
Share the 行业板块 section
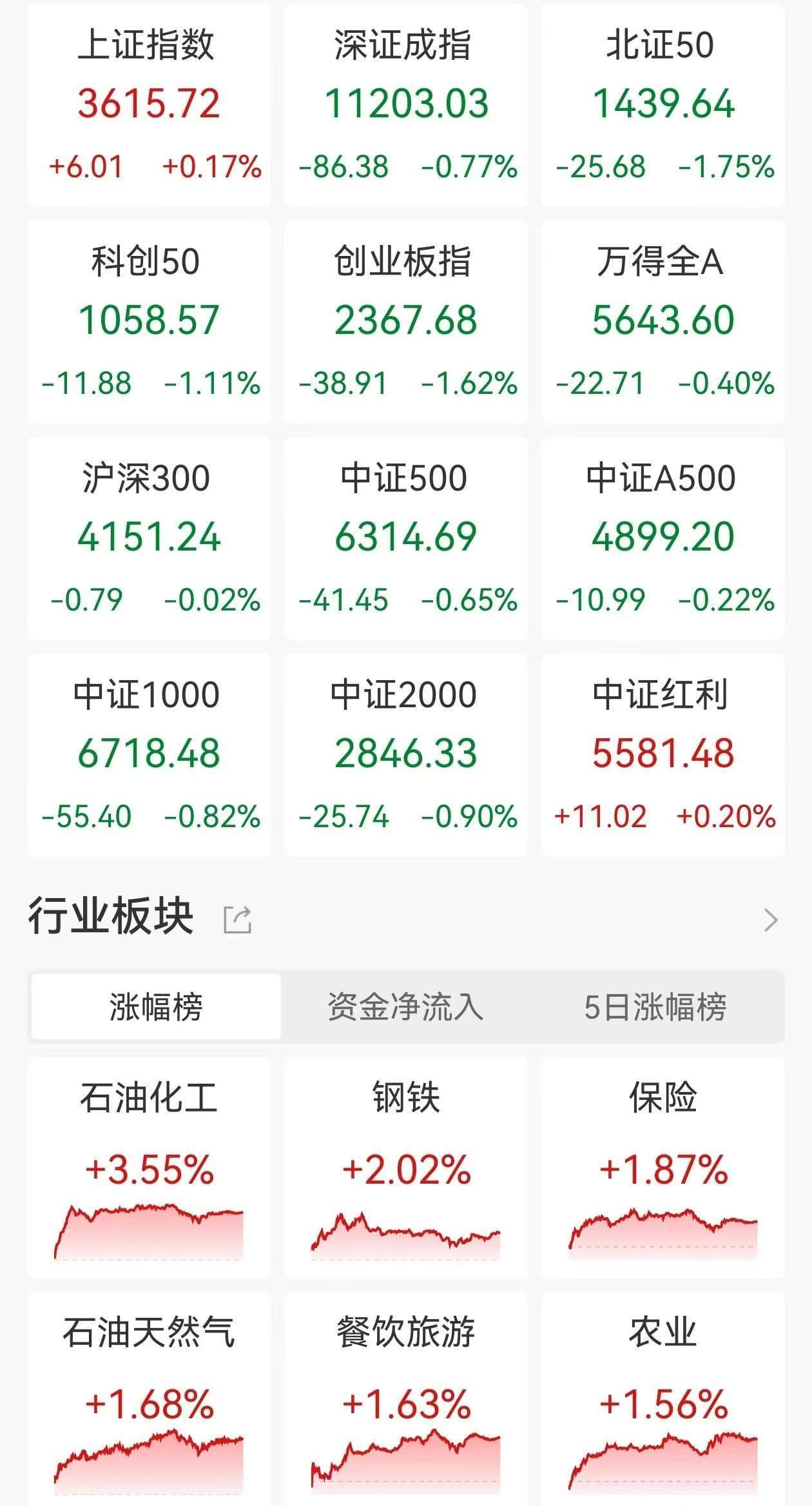(237, 919)
